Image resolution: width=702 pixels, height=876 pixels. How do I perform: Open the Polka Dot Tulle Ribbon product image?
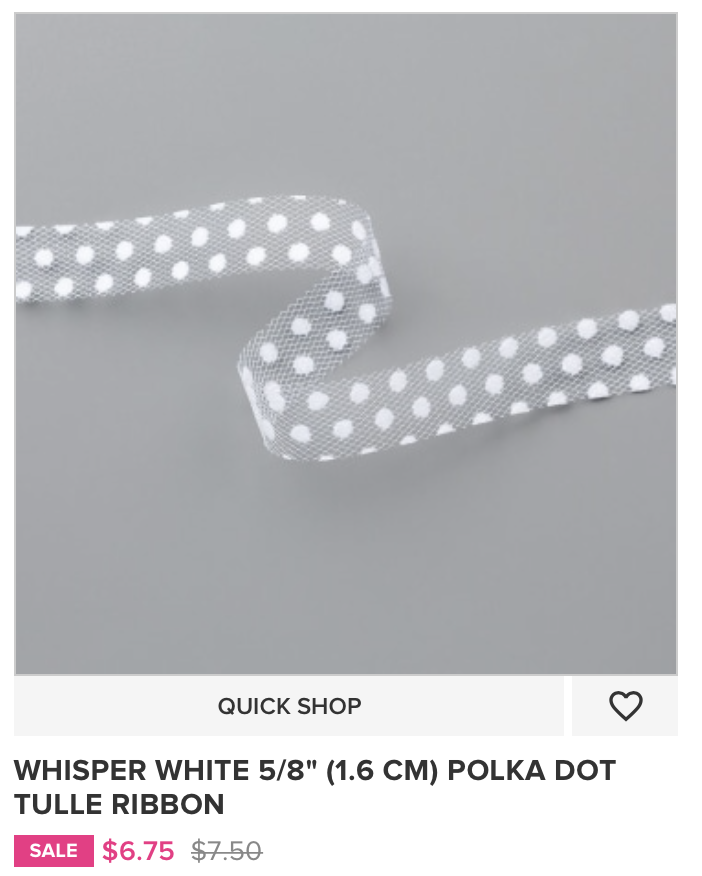(x=345, y=343)
